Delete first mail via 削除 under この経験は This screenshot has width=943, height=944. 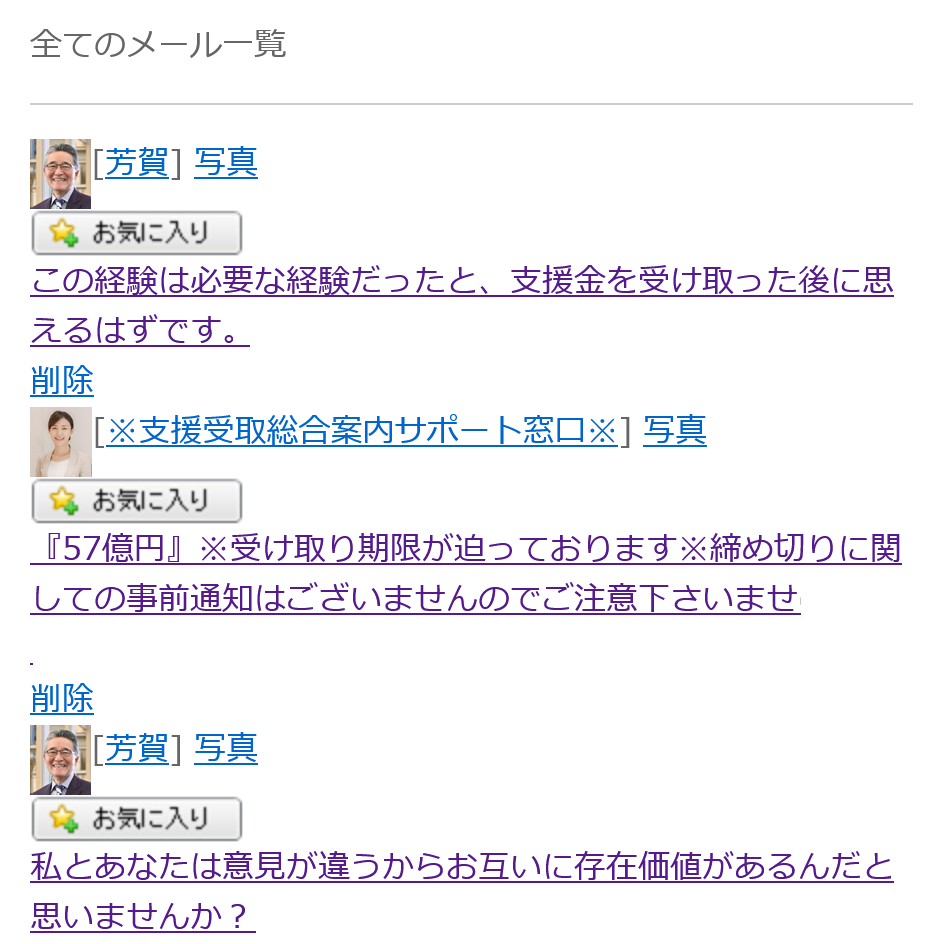click(62, 380)
